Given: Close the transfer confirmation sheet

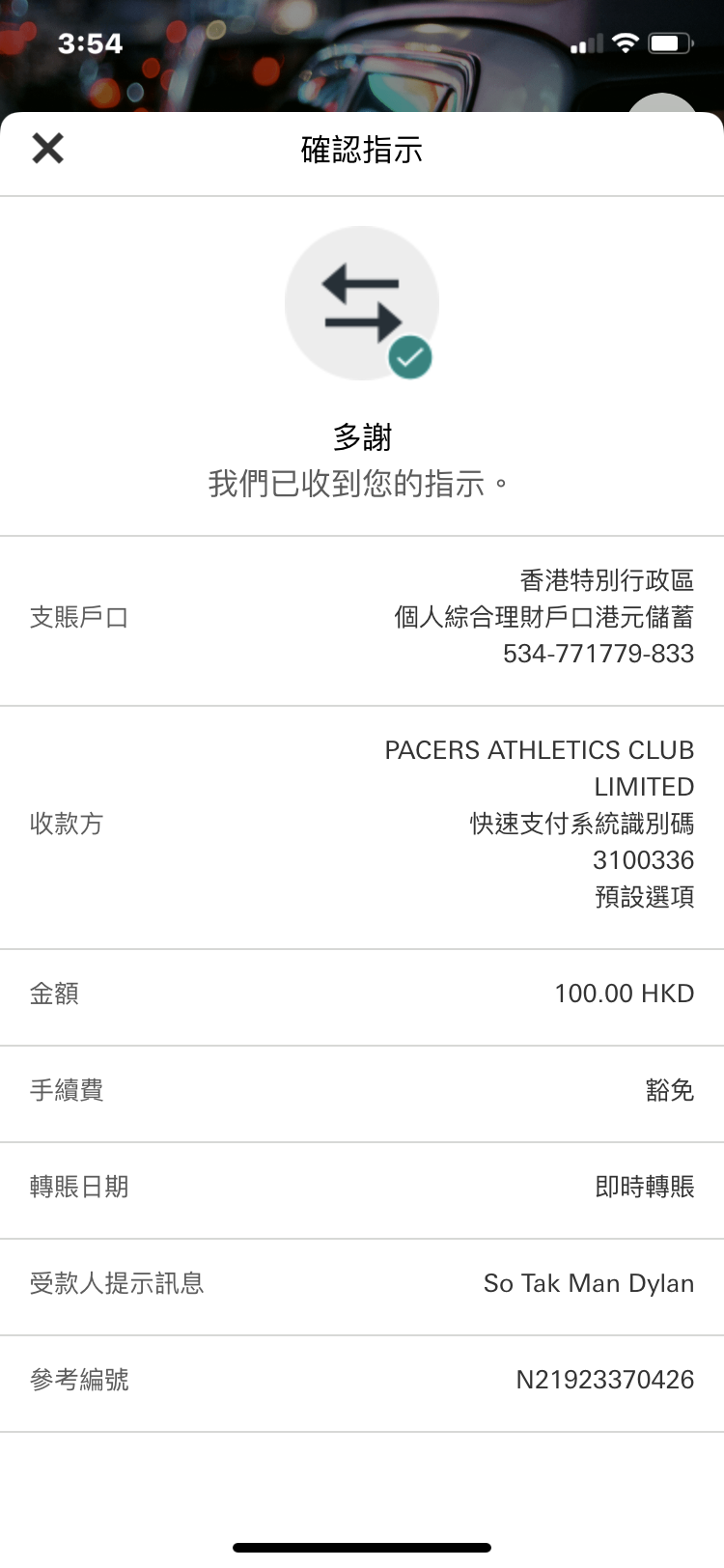Looking at the screenshot, I should pos(47,149).
